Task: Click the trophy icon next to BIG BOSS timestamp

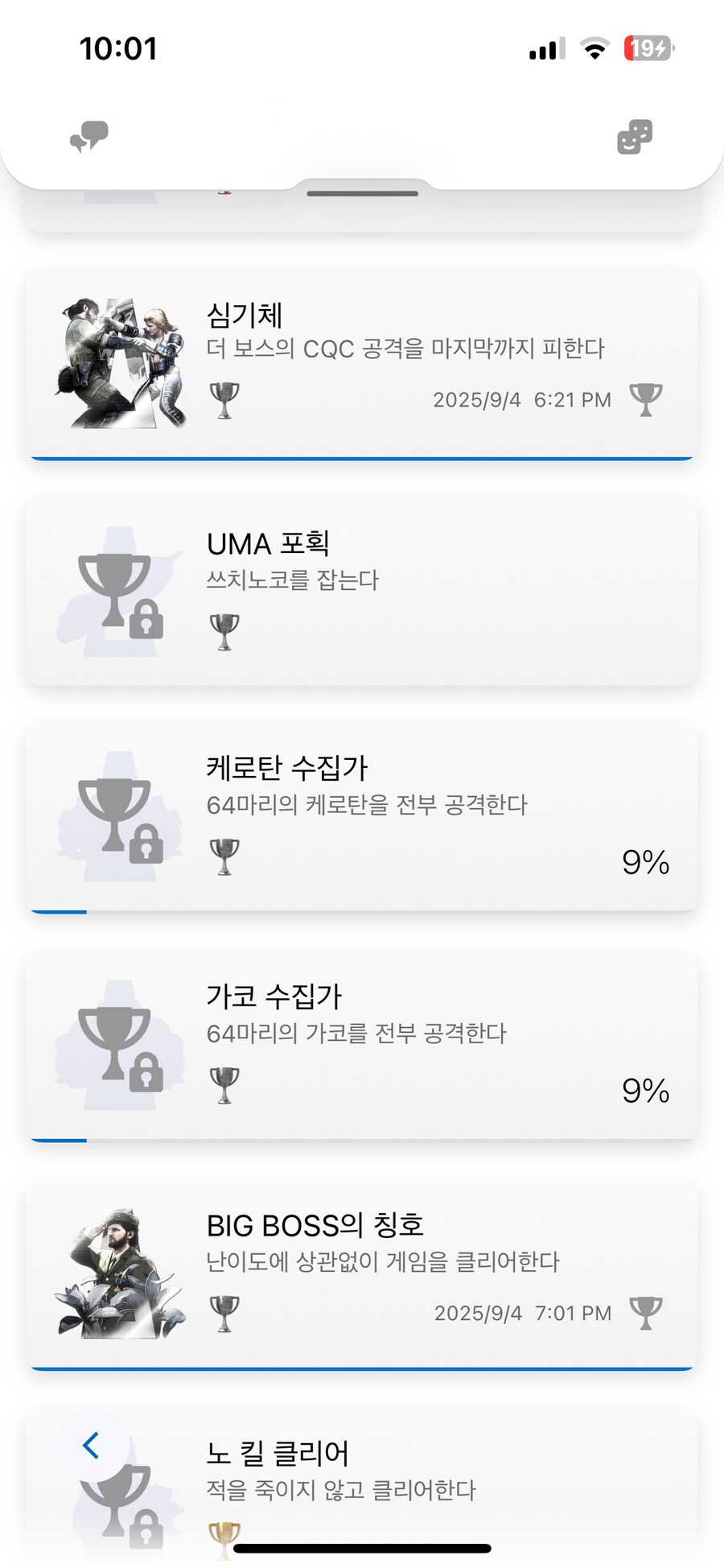Action: (646, 1312)
